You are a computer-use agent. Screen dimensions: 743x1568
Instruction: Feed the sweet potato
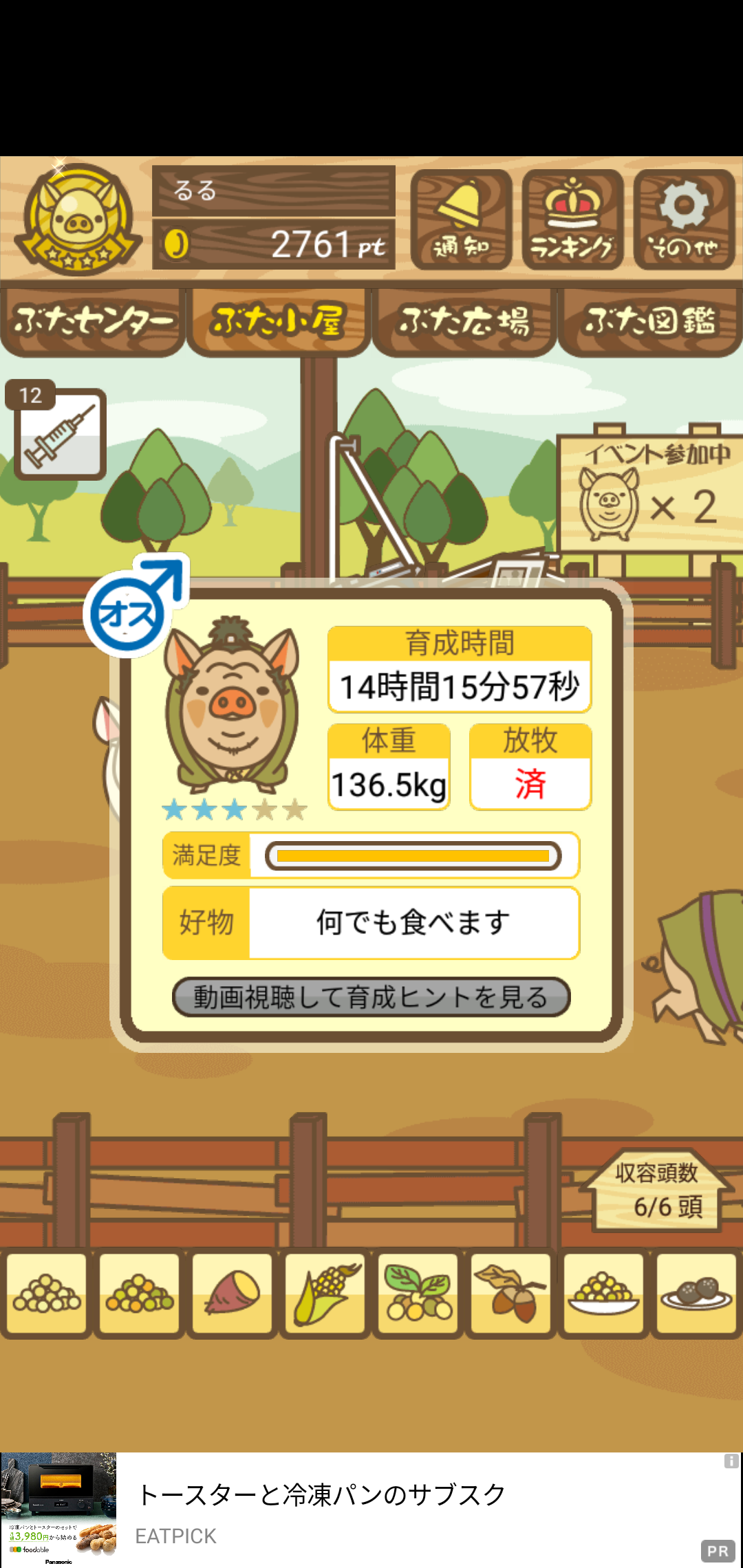pos(233,1293)
